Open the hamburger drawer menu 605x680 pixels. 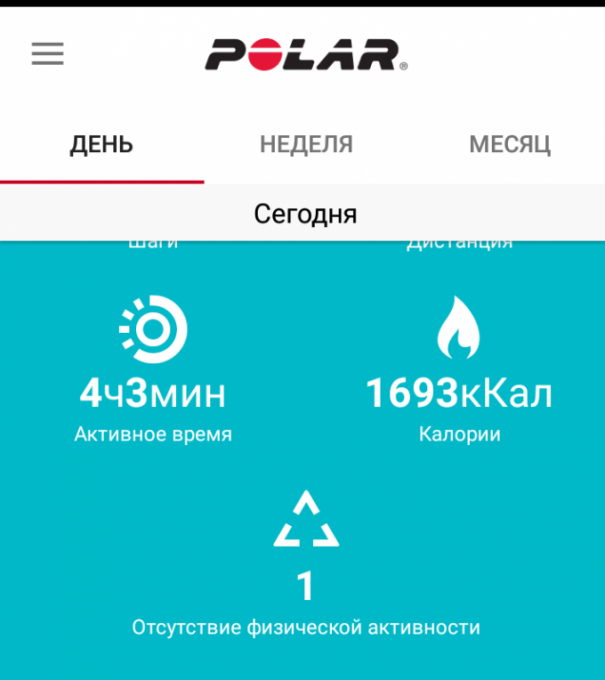click(47, 54)
